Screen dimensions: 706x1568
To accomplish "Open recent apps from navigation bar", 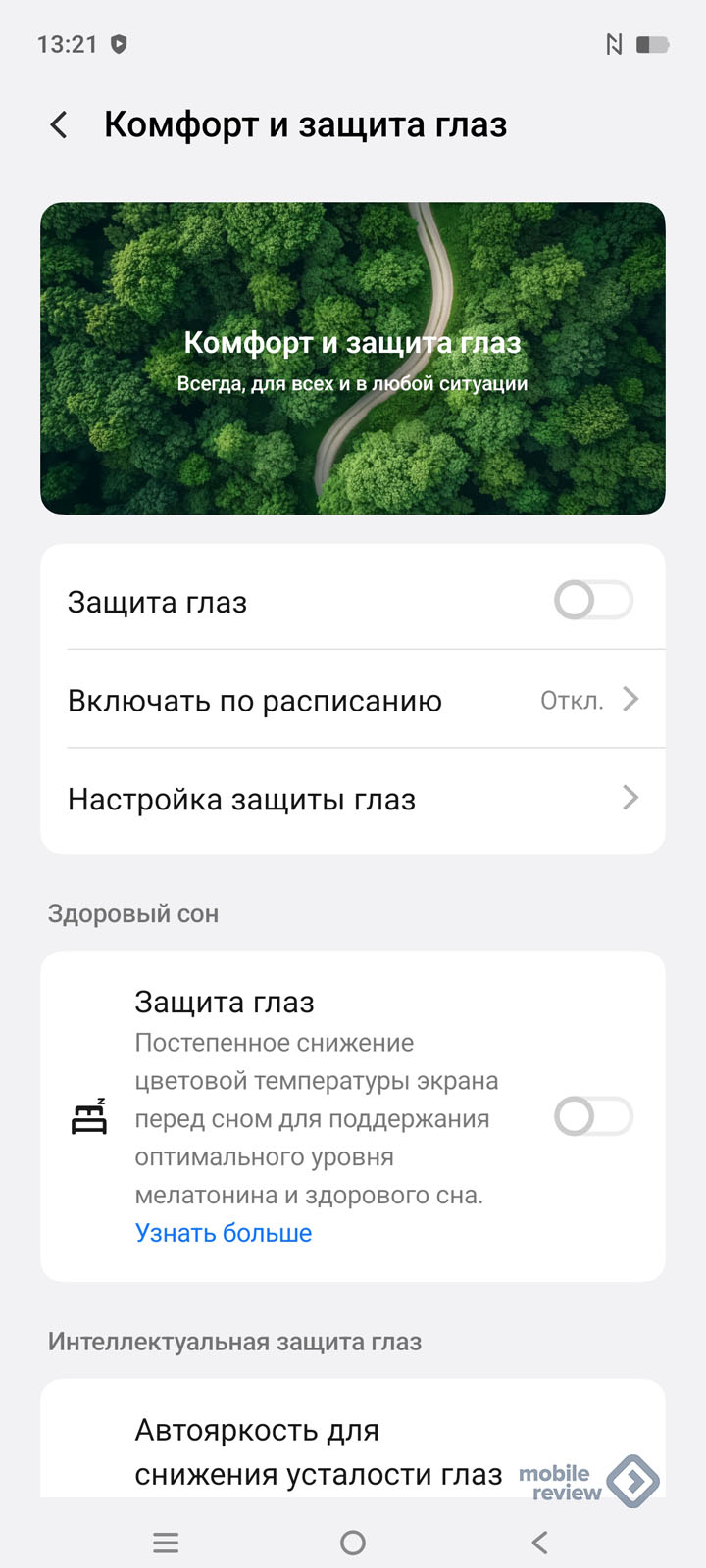I will 166,1543.
